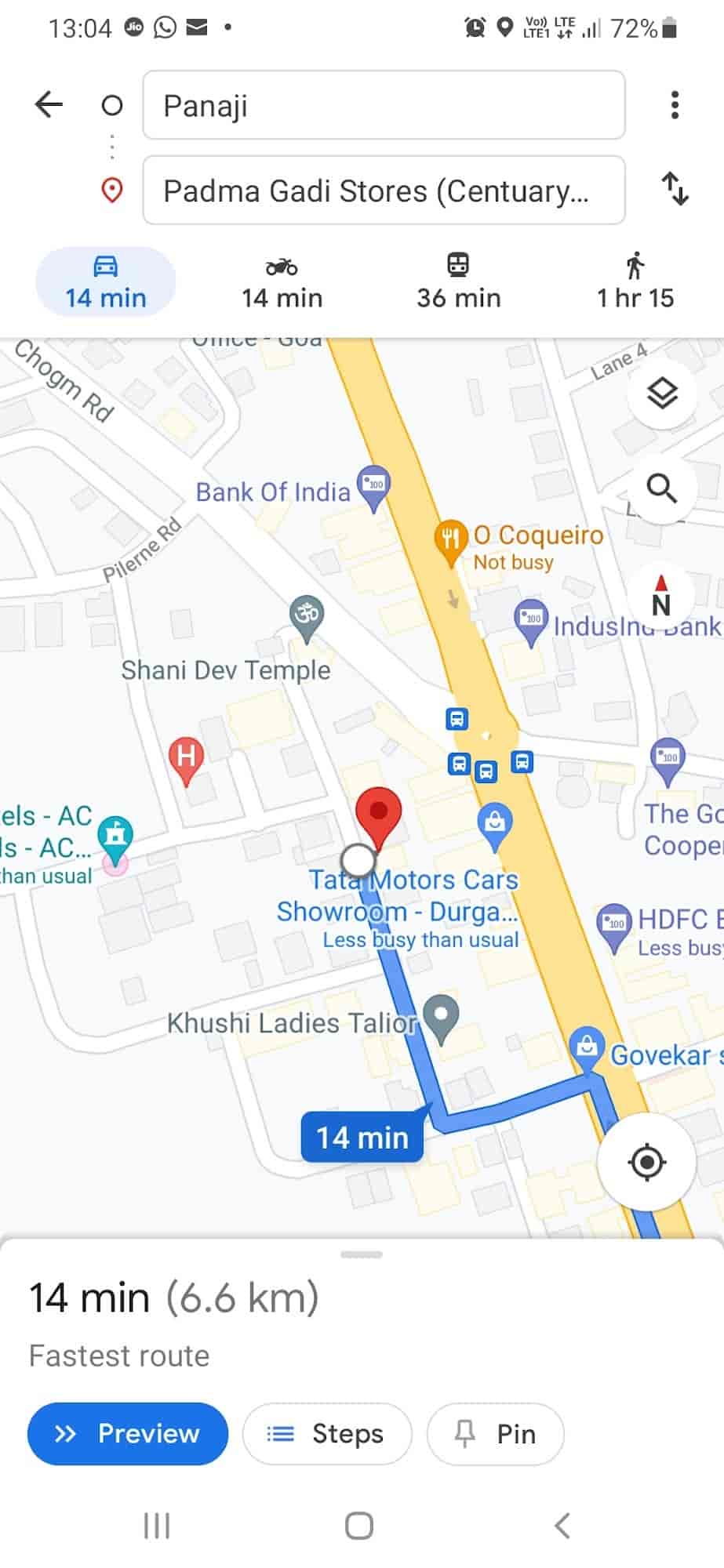Edit the Panaji starting point field
Viewport: 724px width, 1568px height.
click(x=383, y=105)
